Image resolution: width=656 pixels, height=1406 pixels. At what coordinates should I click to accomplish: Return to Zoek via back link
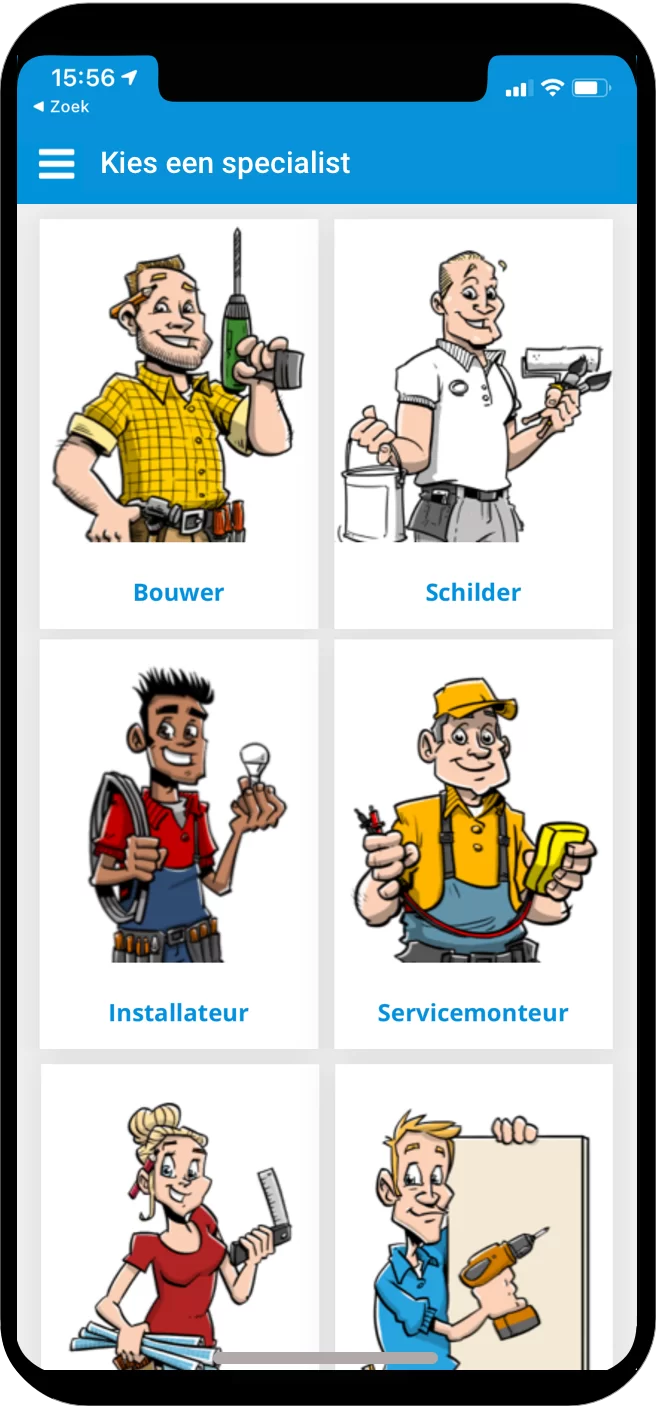61,106
